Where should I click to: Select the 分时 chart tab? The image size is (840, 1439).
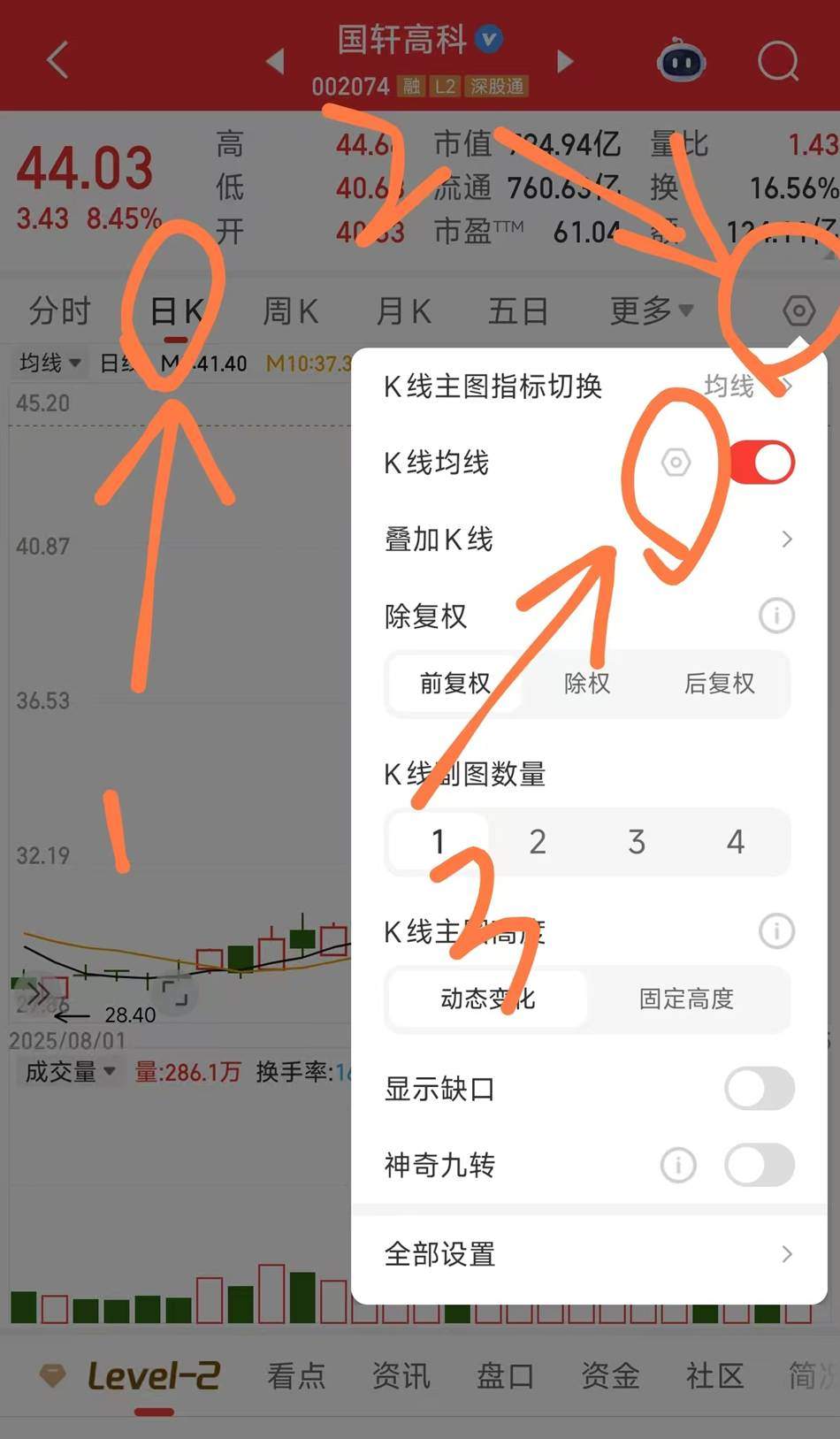pos(59,311)
